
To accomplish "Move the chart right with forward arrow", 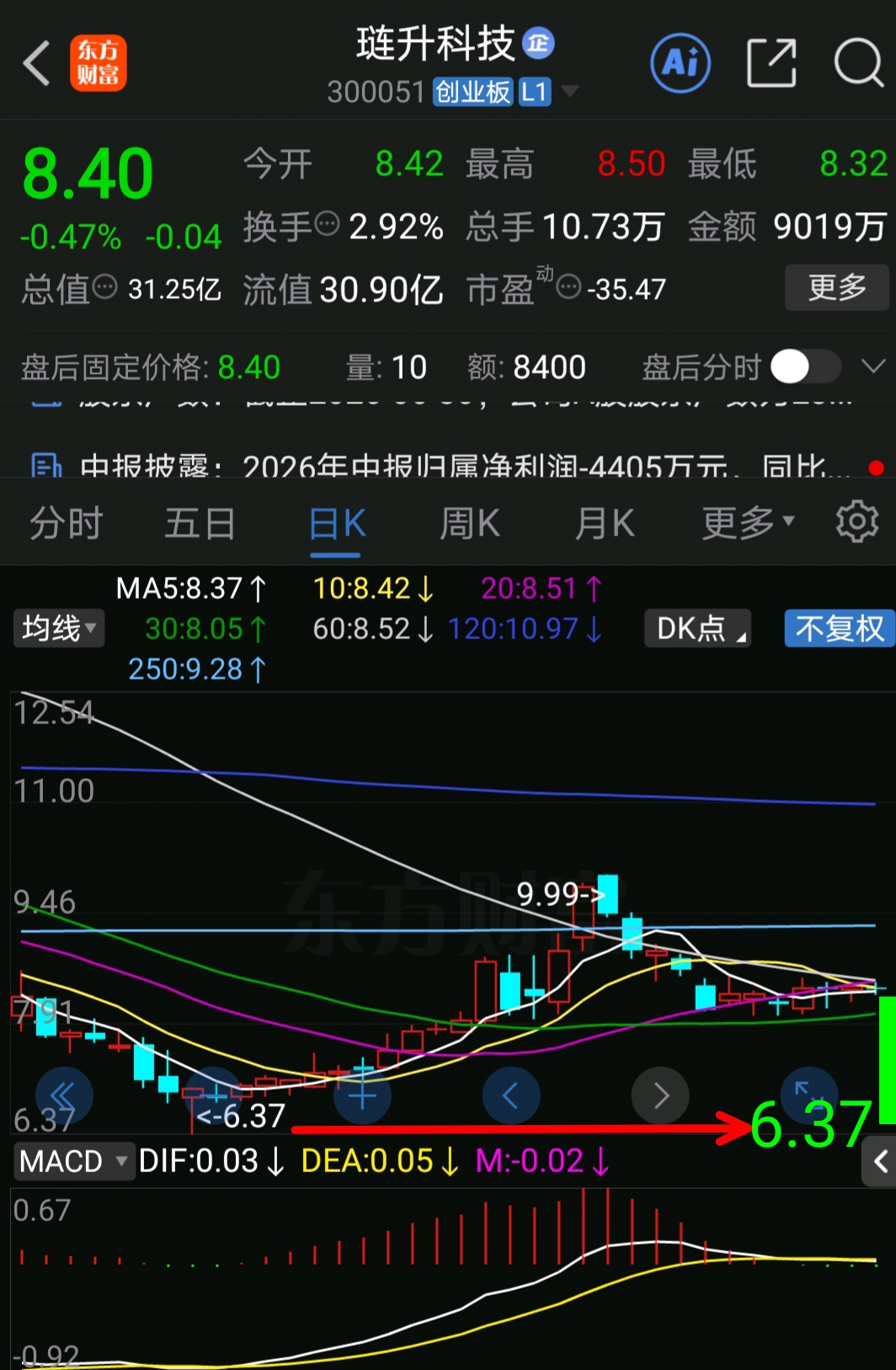I will 660,1095.
